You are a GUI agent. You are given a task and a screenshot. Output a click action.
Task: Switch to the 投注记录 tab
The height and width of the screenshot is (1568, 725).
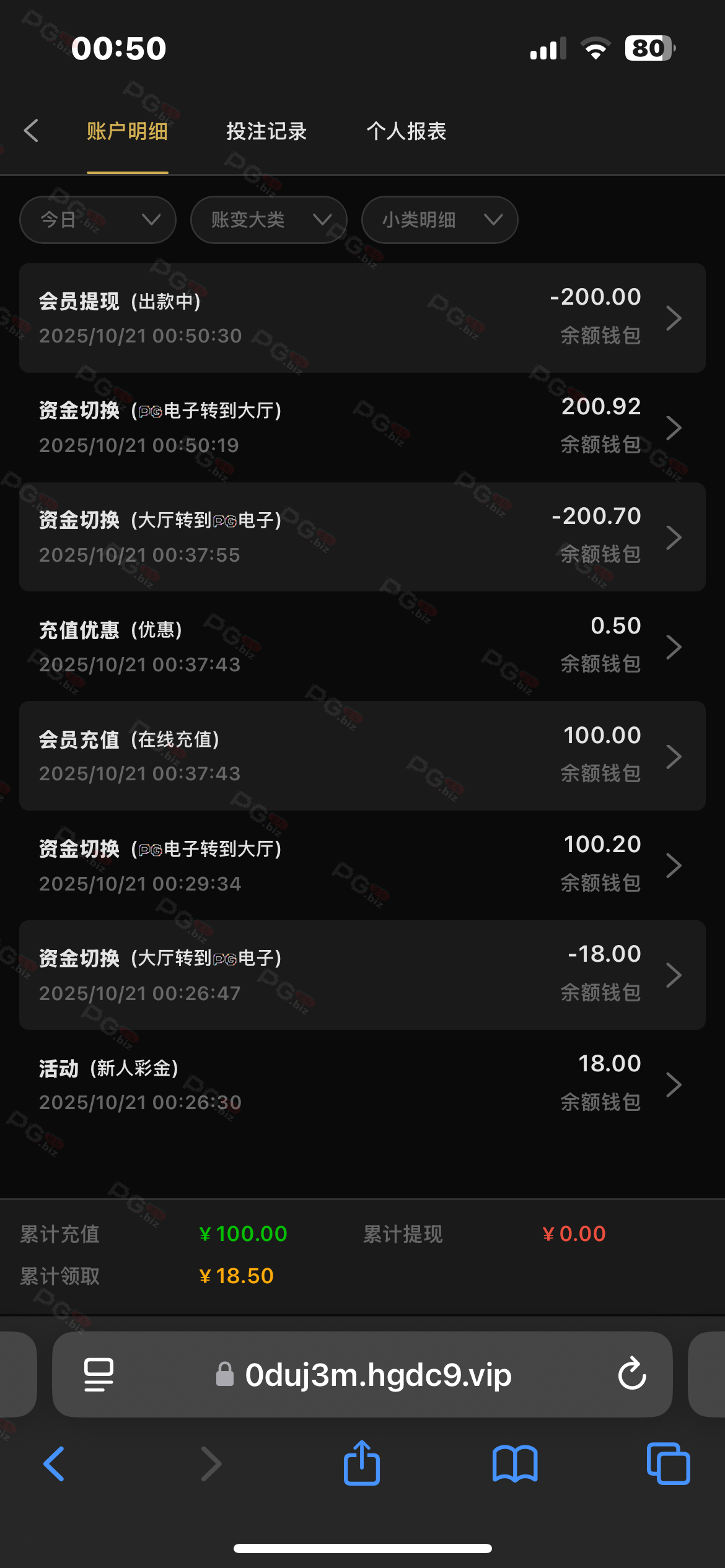pos(266,131)
